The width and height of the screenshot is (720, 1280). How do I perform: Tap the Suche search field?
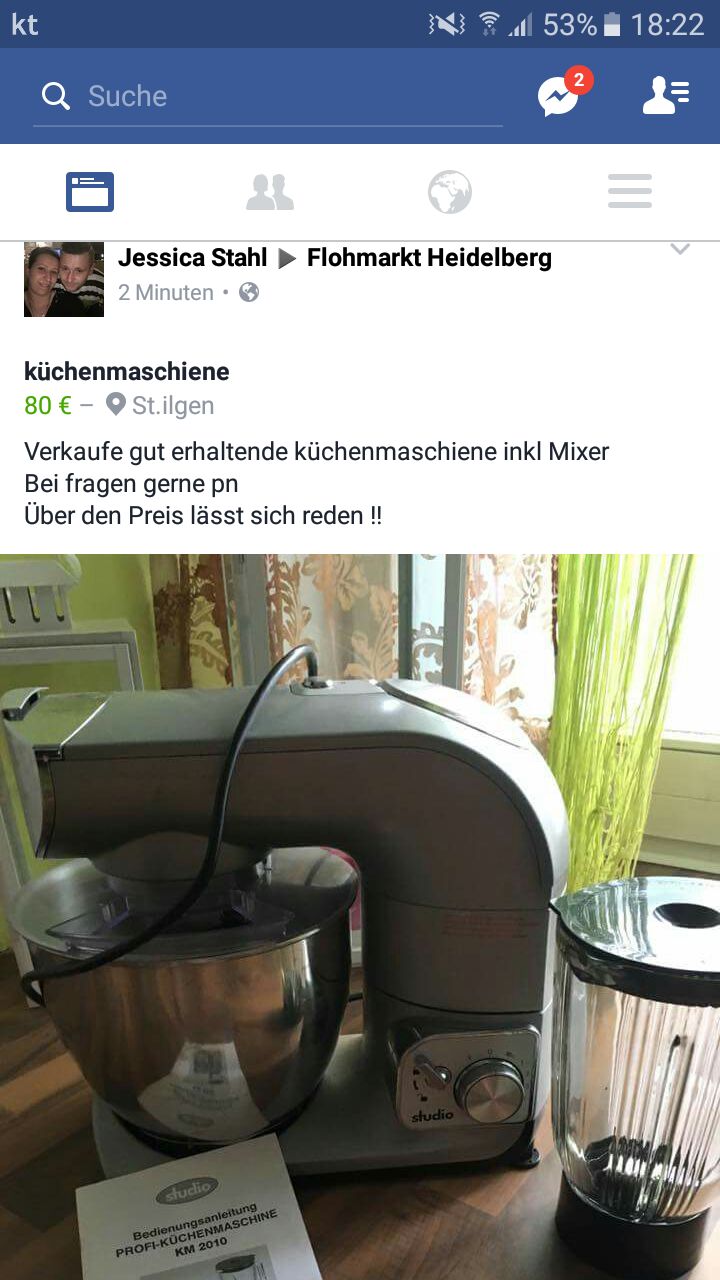268,97
